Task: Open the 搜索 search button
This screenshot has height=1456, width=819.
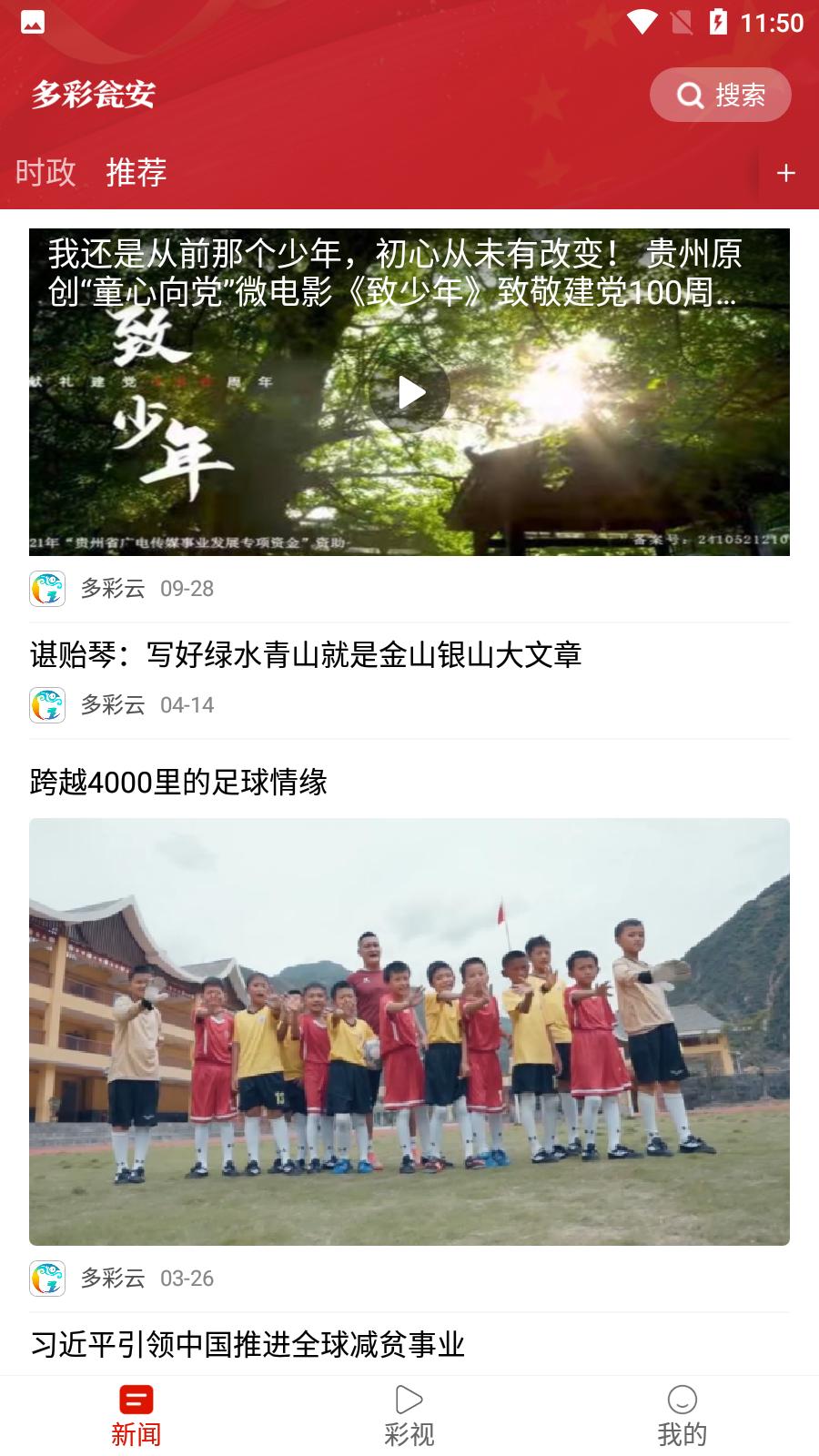Action: tap(720, 95)
